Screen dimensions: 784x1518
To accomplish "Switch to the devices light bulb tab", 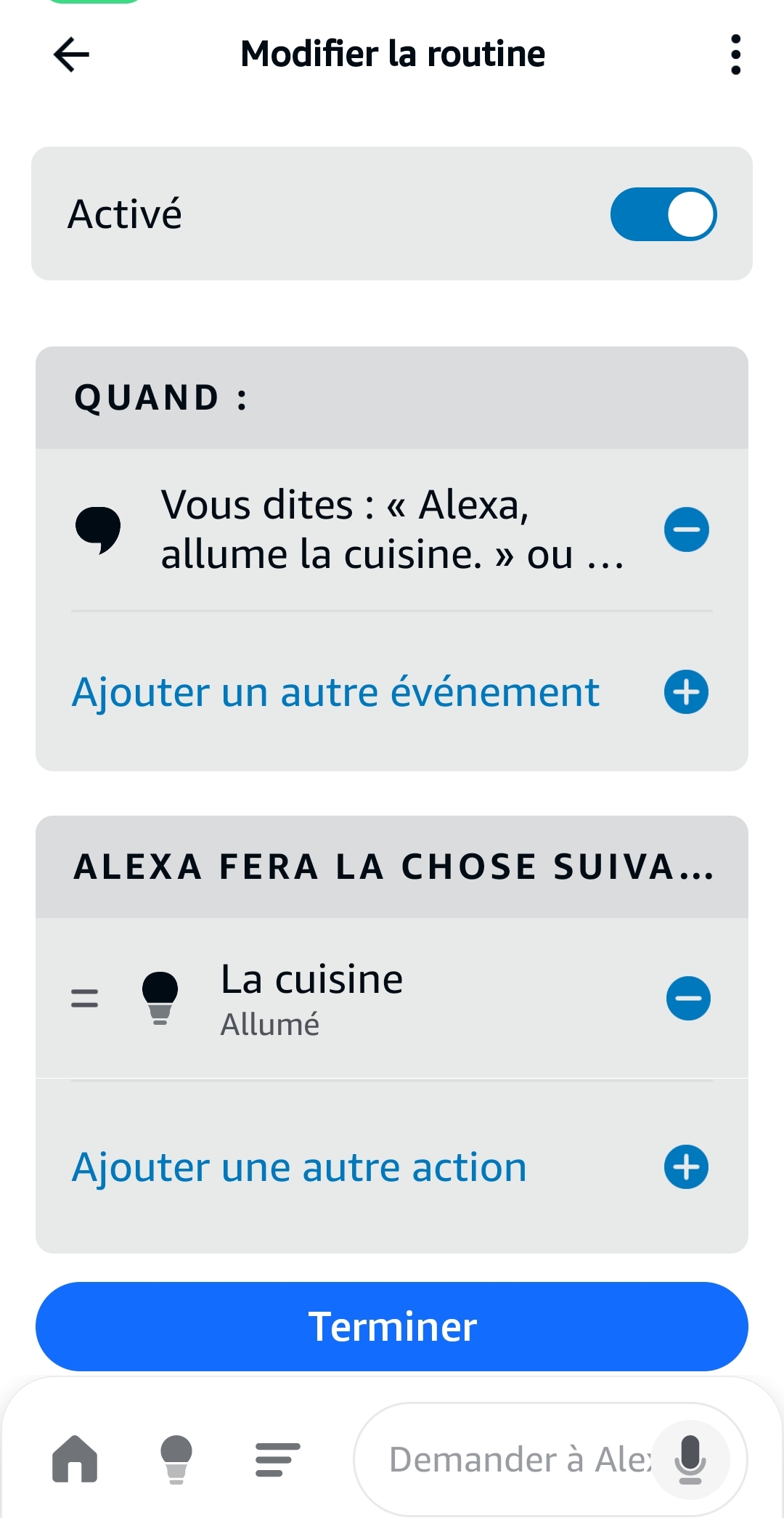I will [x=176, y=1459].
